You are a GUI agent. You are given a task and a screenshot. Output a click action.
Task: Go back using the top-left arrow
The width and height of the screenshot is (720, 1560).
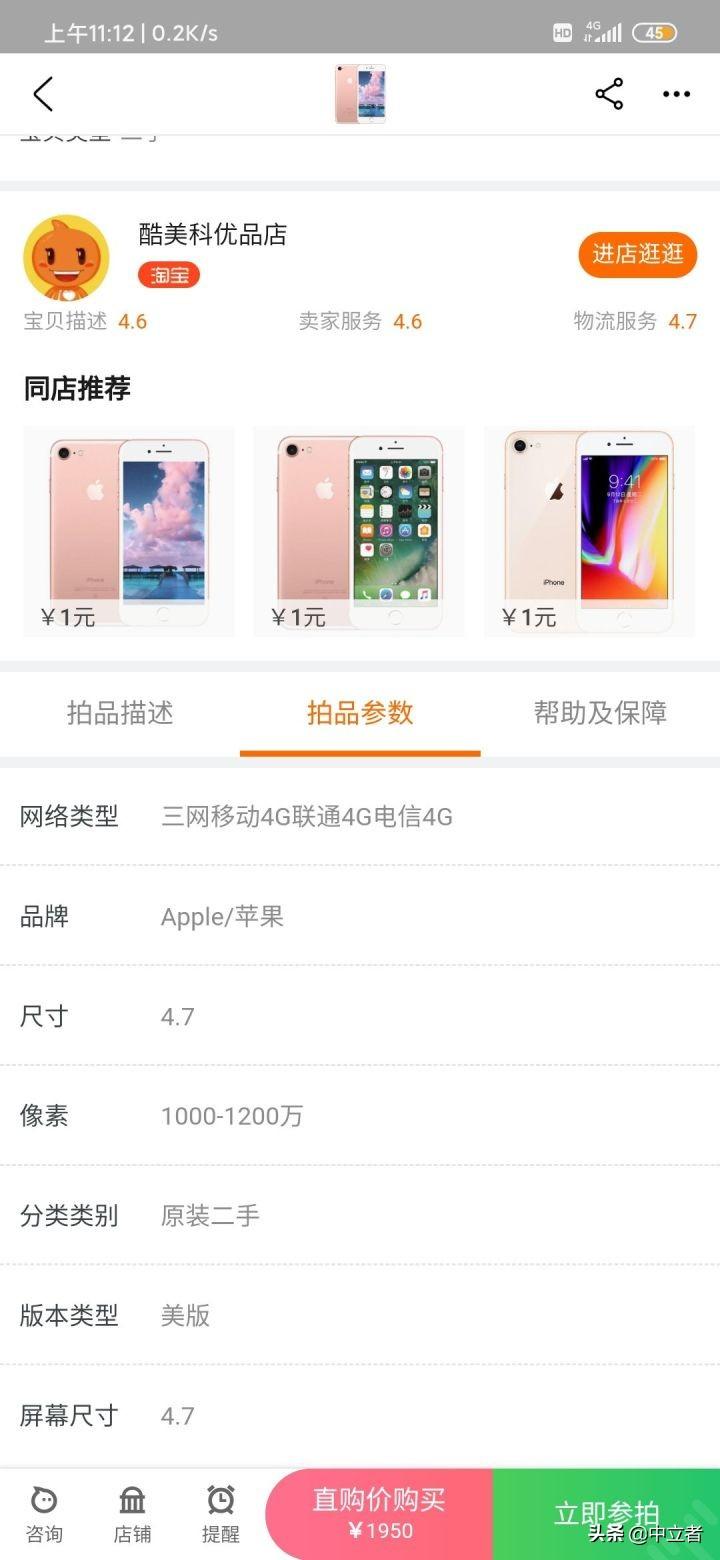[42, 94]
